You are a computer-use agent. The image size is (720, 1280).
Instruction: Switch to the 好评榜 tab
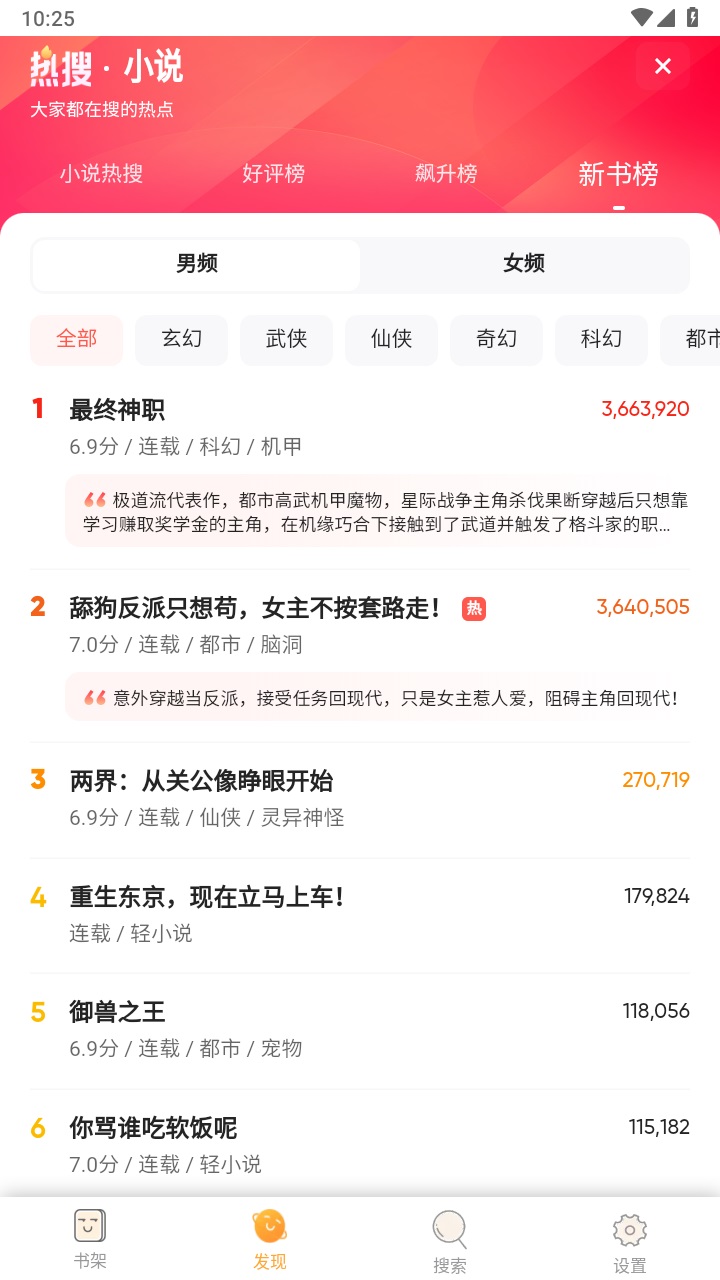pos(273,174)
